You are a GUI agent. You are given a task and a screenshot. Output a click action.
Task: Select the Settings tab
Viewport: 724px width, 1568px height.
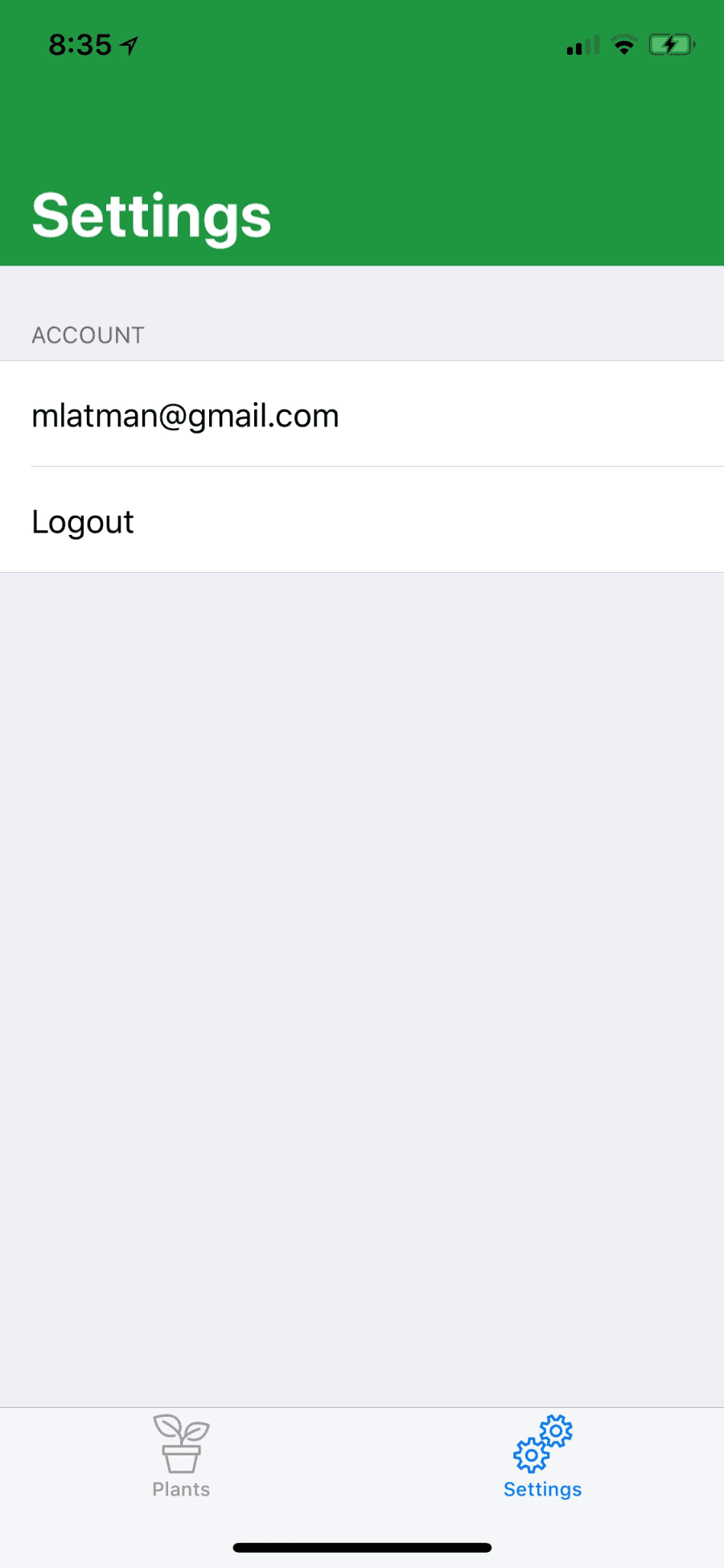coord(543,1457)
